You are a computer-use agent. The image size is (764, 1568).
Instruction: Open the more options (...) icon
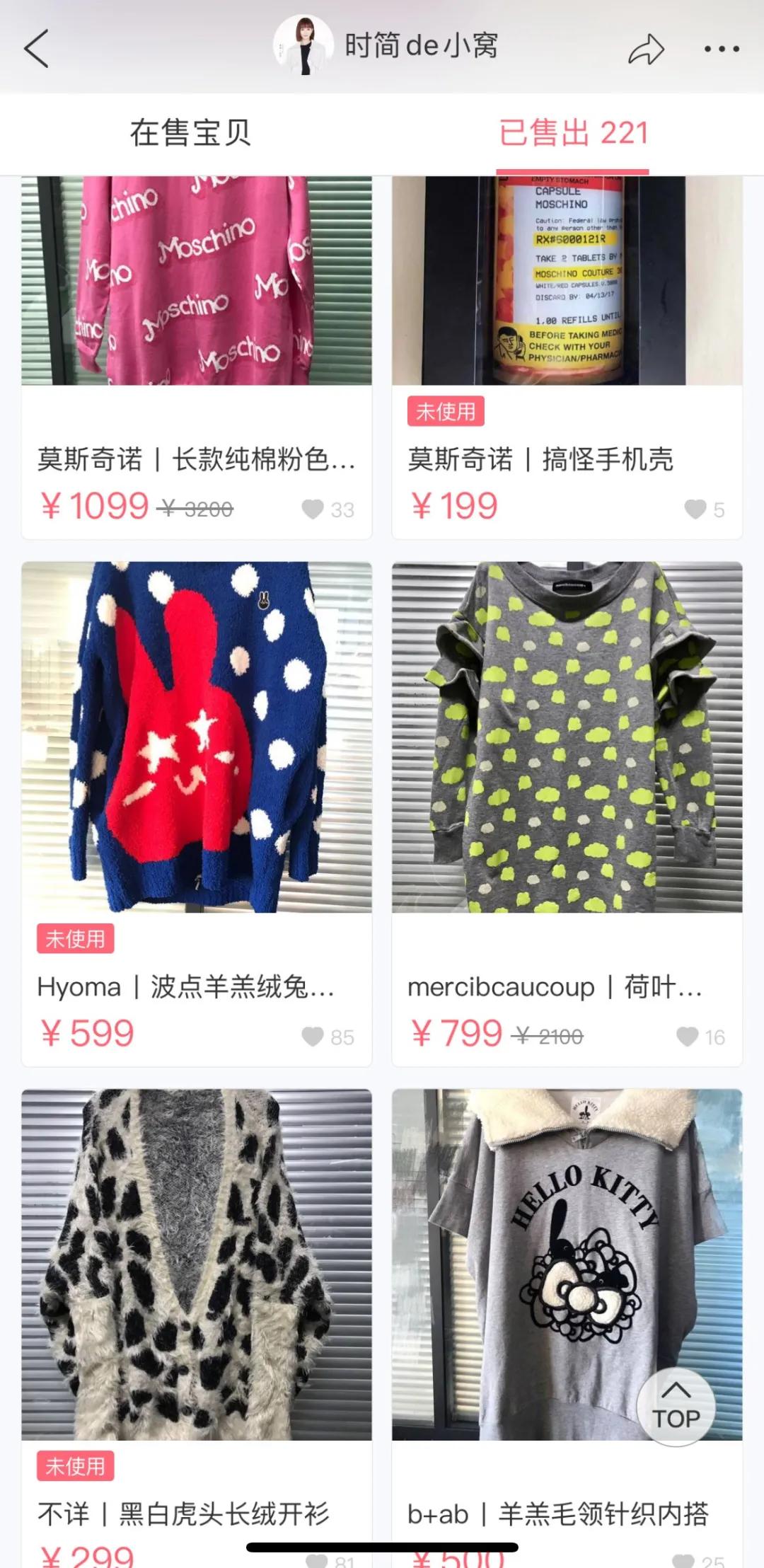[x=720, y=48]
